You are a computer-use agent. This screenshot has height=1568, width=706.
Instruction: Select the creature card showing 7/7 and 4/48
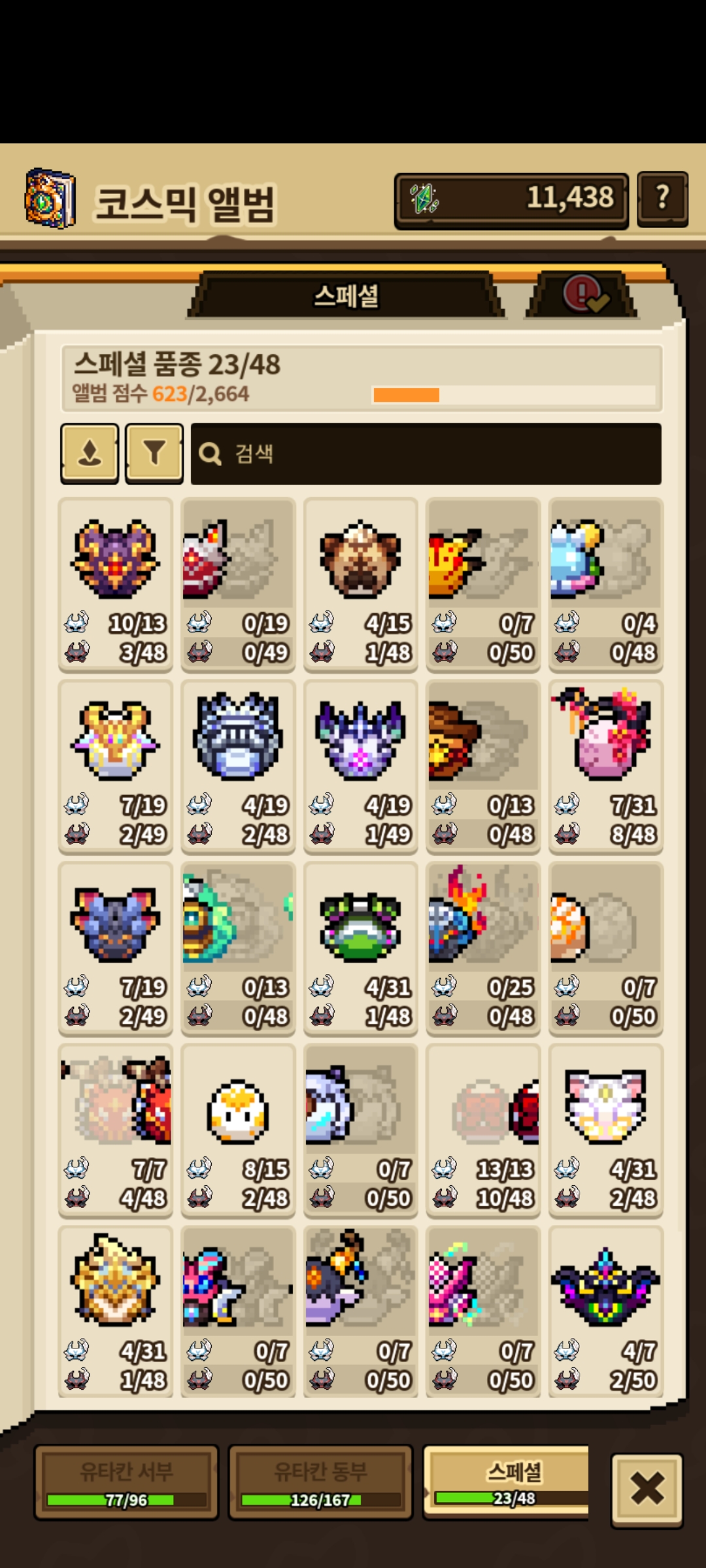coord(116,1130)
